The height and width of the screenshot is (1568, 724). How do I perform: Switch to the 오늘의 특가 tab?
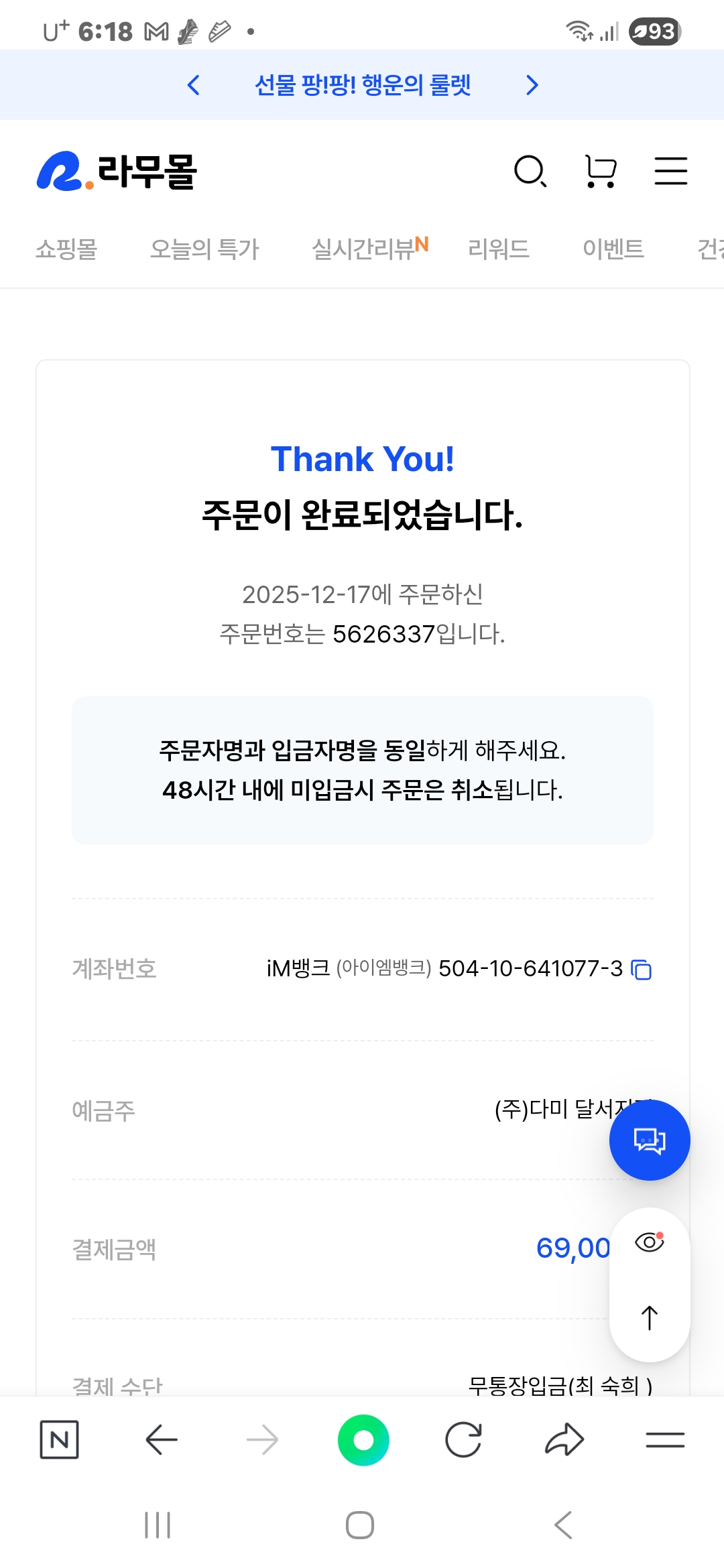coord(204,249)
